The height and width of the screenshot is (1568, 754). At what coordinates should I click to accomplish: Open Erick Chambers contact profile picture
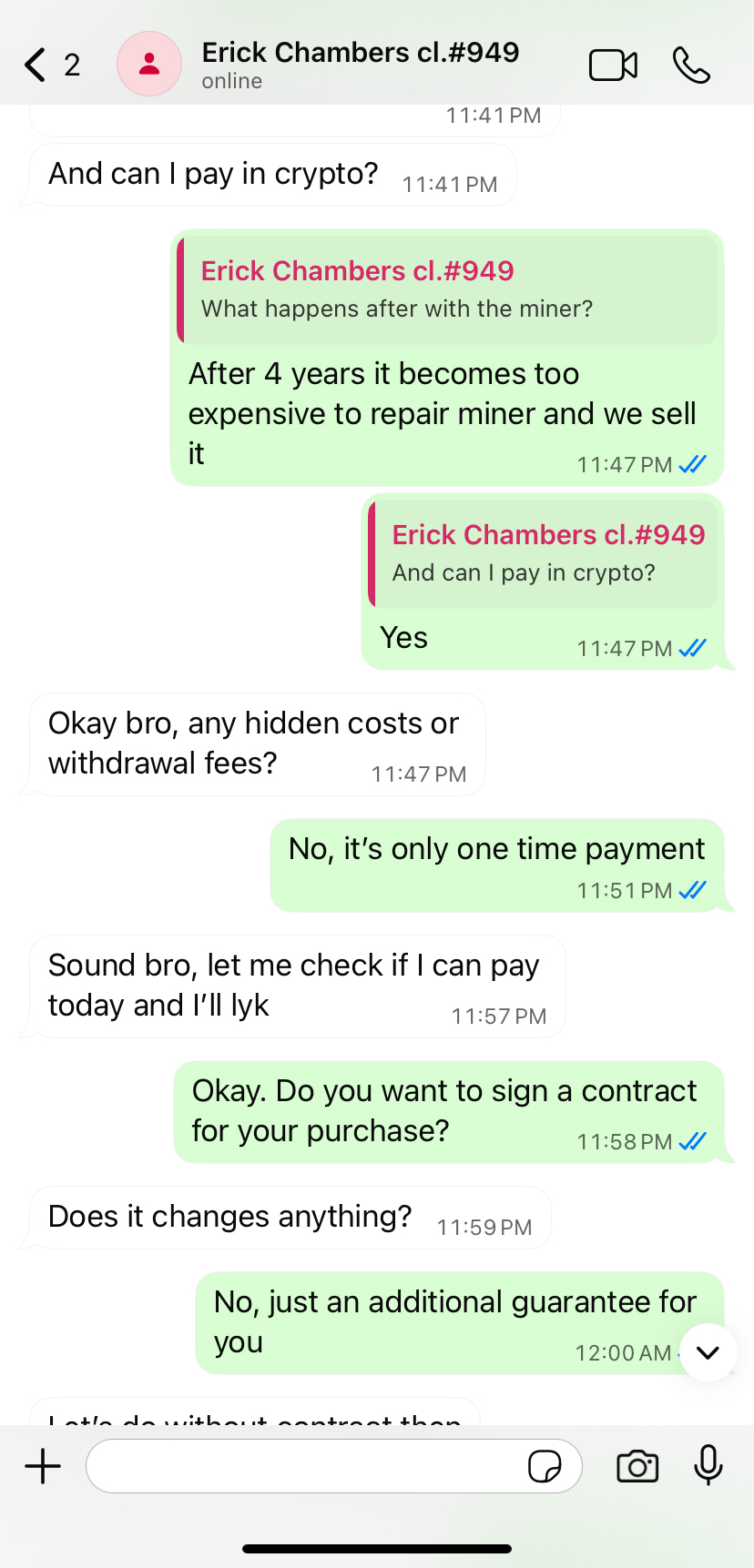(149, 65)
